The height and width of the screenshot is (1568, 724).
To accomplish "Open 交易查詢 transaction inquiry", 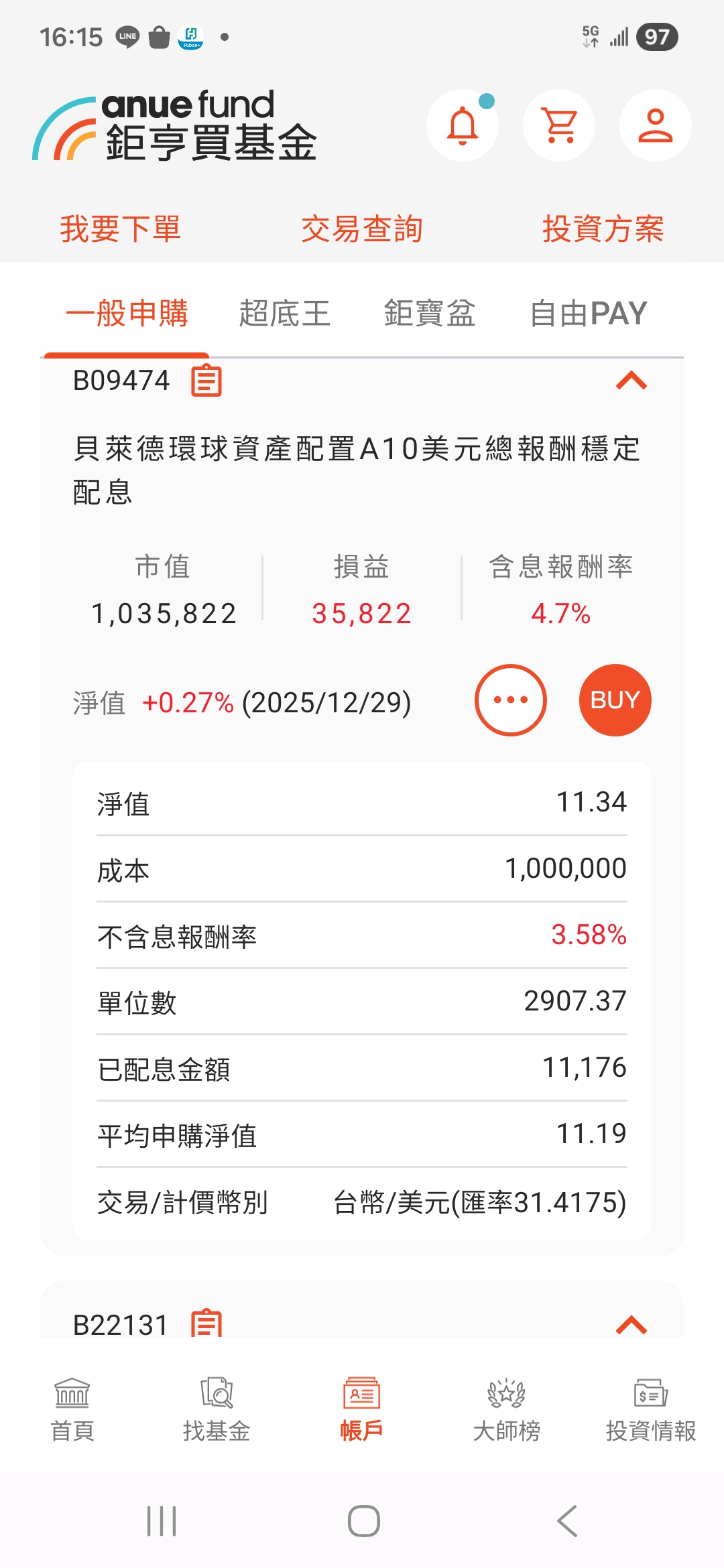I will tap(362, 228).
